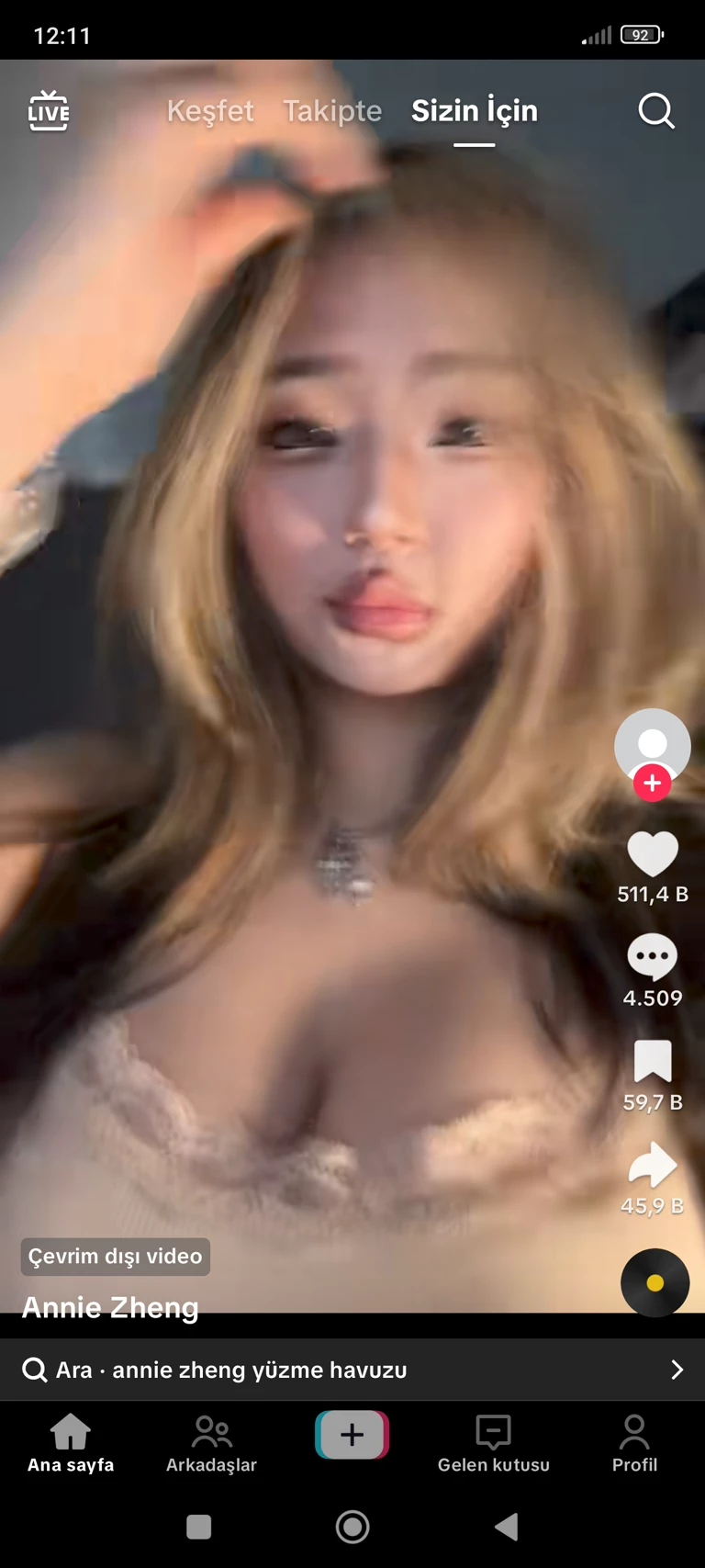Switch to the Takipte tab
Image resolution: width=705 pixels, height=1568 pixels.
(332, 111)
